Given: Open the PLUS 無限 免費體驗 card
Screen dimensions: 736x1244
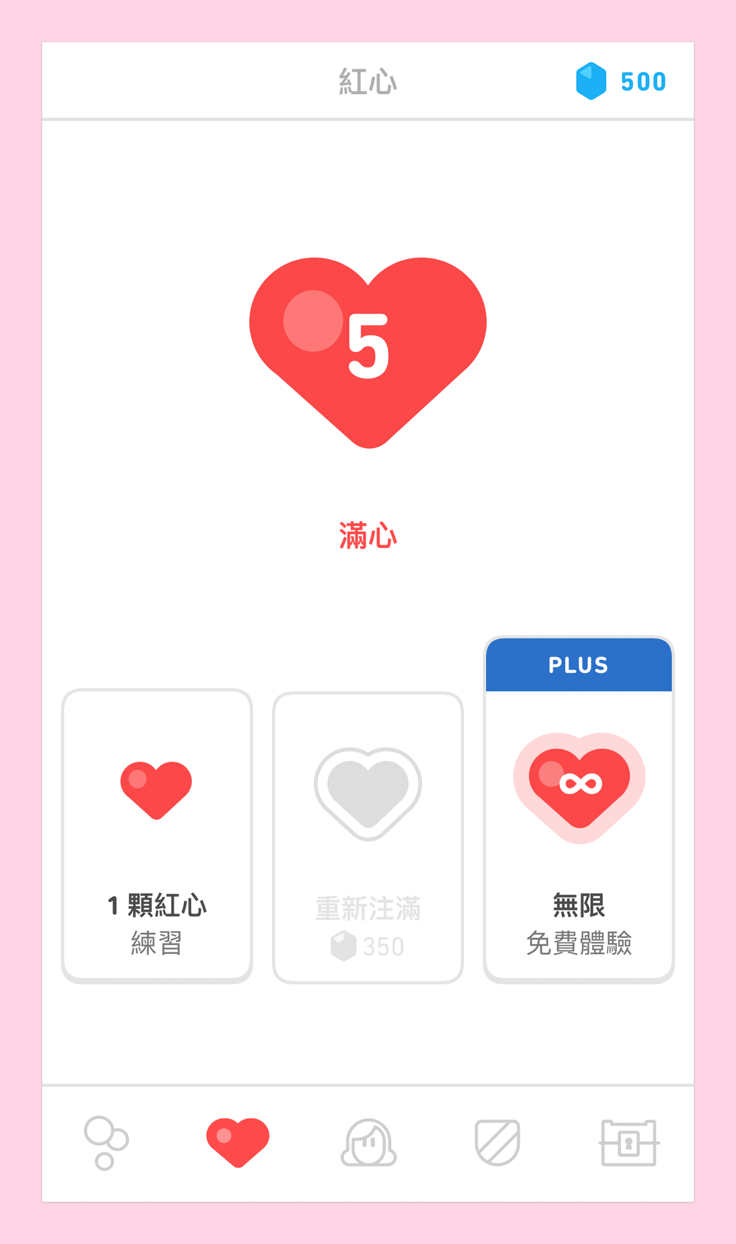Looking at the screenshot, I should tap(579, 810).
